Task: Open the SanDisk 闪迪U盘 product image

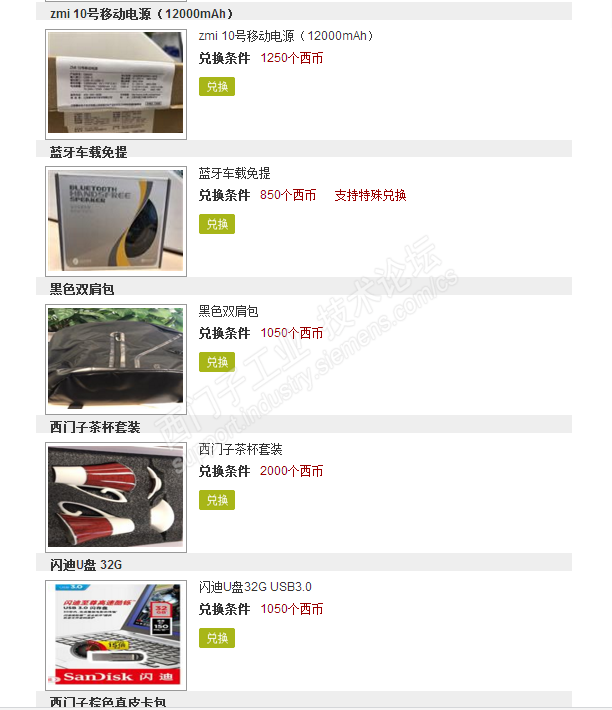Action: point(116,635)
